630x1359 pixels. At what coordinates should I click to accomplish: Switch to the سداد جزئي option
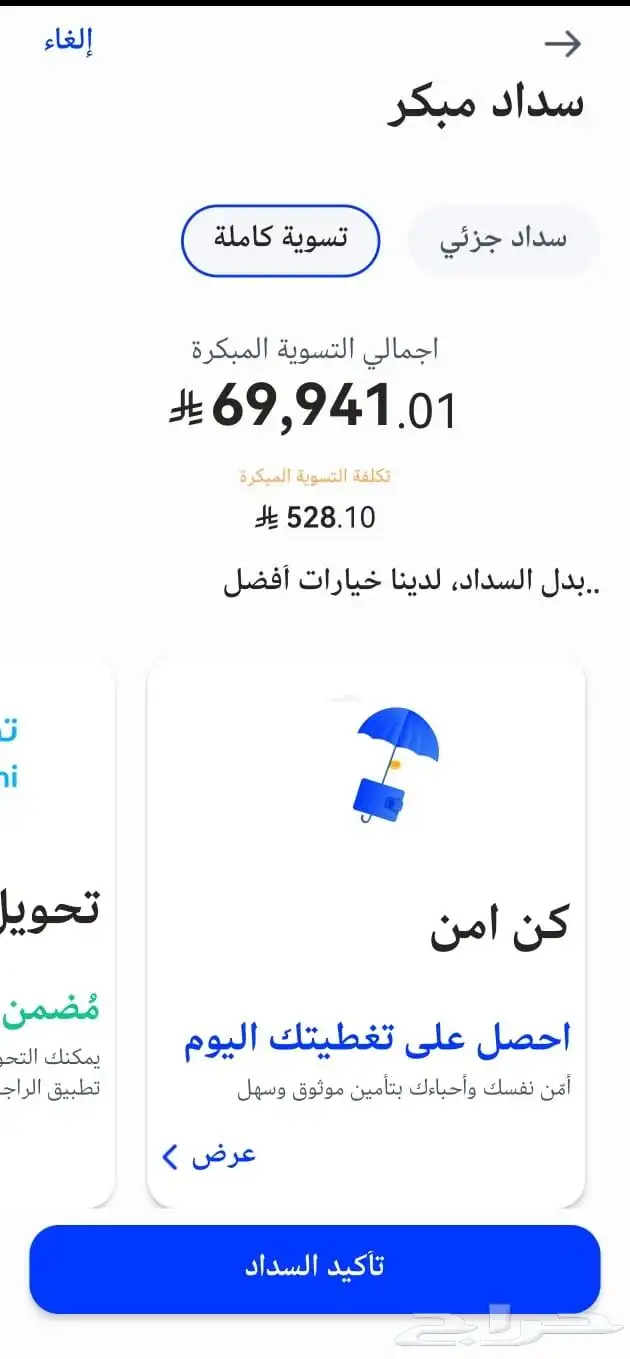pyautogui.click(x=504, y=239)
